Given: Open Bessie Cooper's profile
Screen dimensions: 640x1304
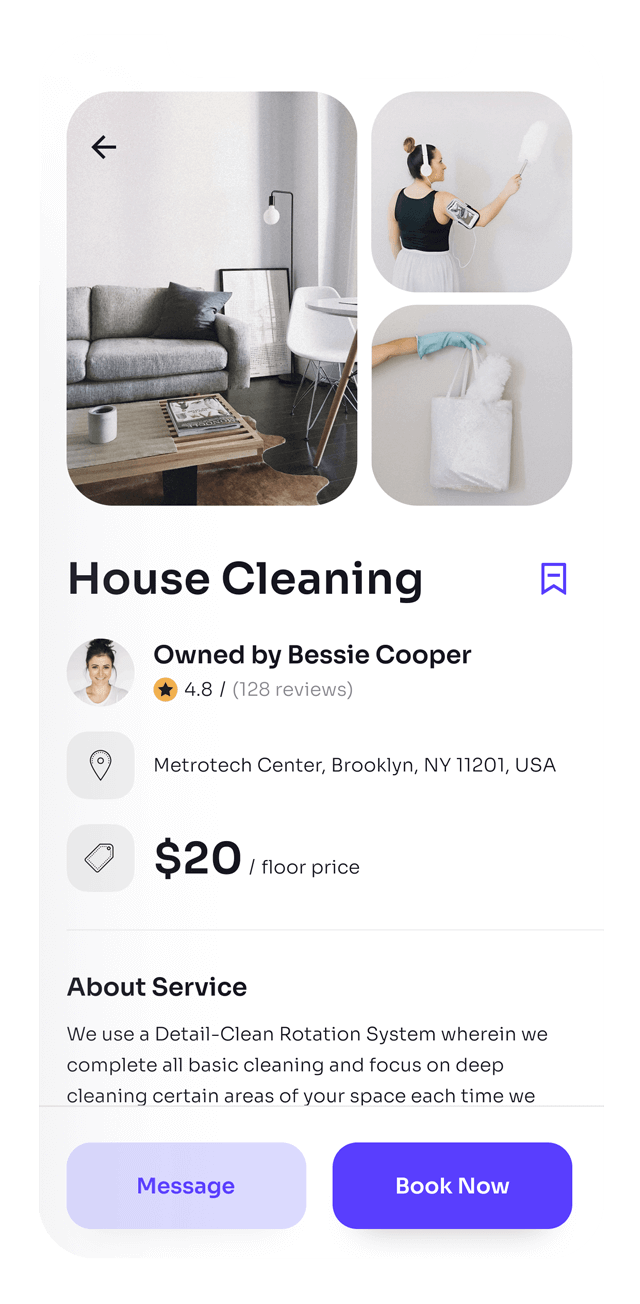Looking at the screenshot, I should [x=100, y=672].
